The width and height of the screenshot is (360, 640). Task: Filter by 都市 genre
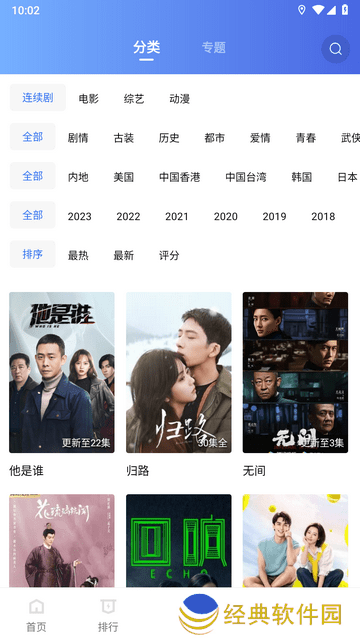coord(215,138)
